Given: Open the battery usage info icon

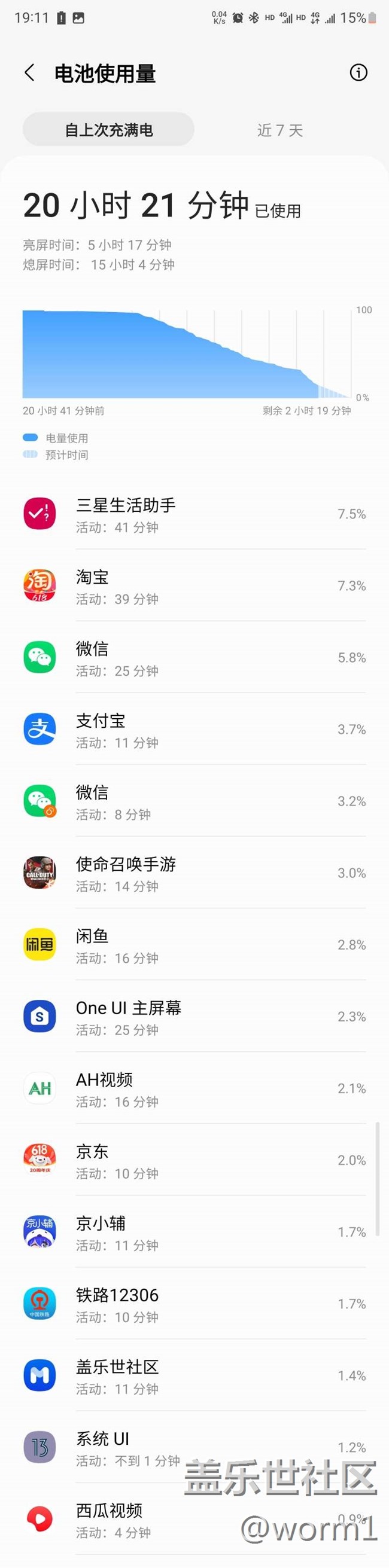Looking at the screenshot, I should coord(358,73).
